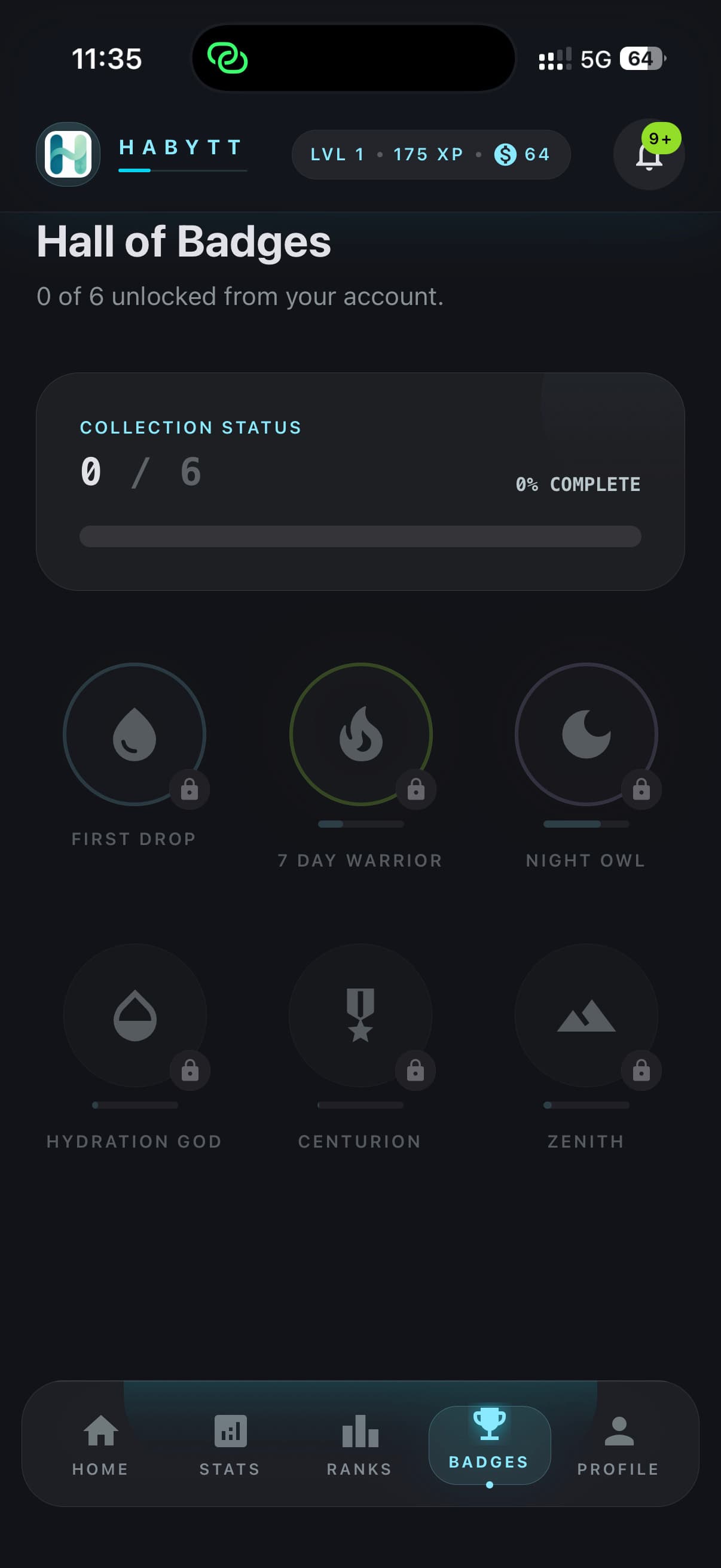Image resolution: width=721 pixels, height=1568 pixels.
Task: Go to the Home tab
Action: click(100, 1444)
